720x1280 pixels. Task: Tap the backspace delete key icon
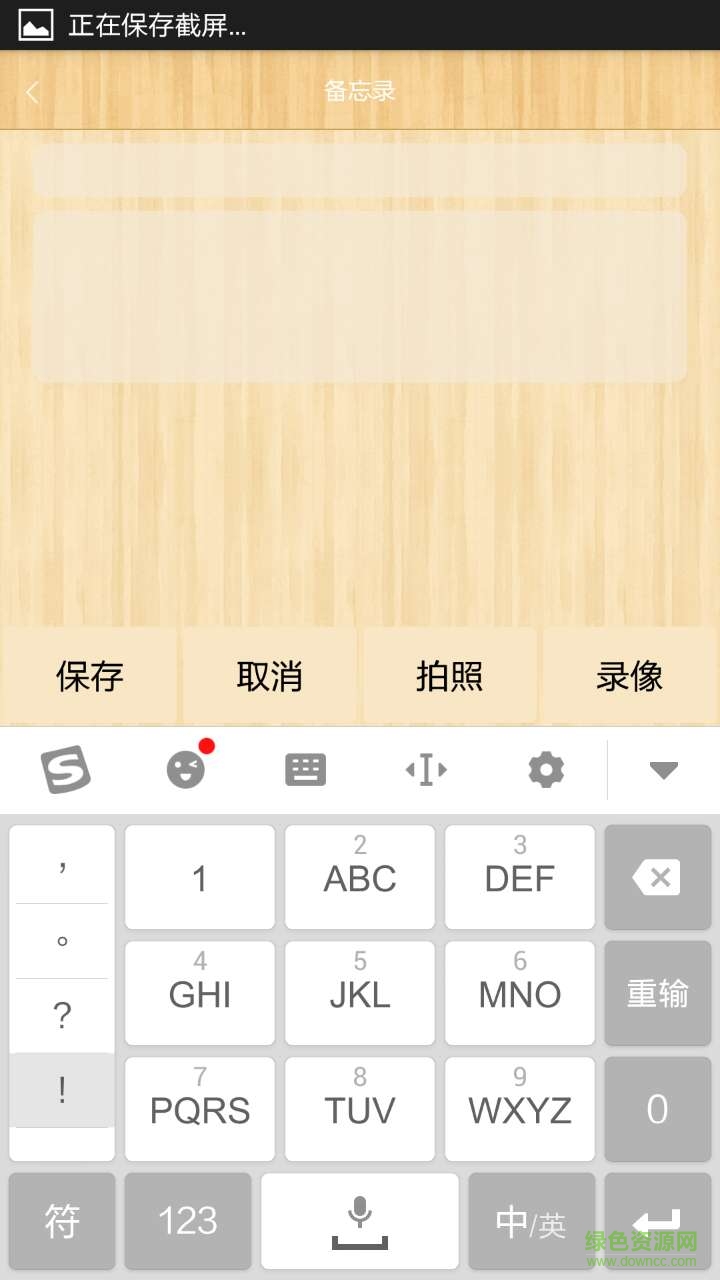(x=657, y=877)
